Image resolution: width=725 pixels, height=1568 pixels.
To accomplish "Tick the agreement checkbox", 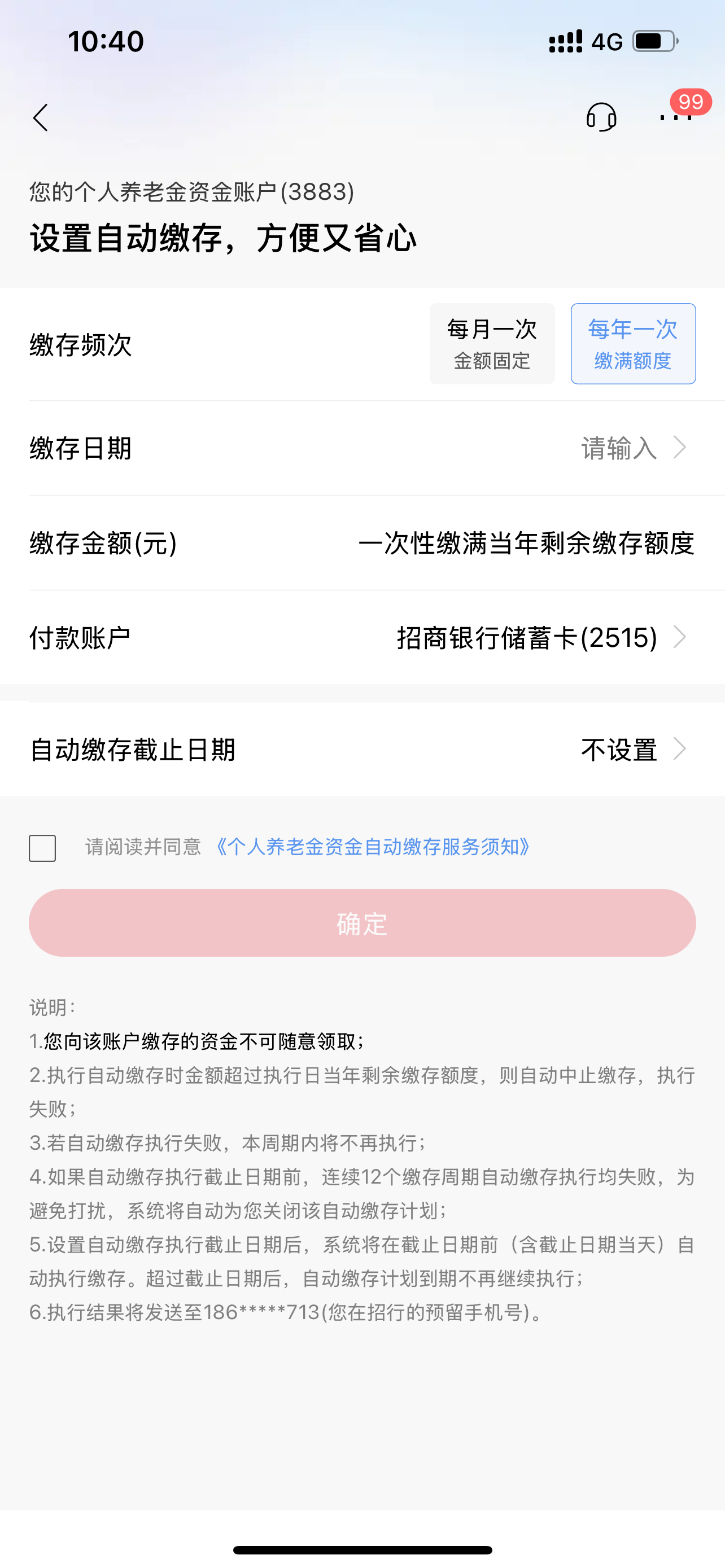I will pos(42,848).
